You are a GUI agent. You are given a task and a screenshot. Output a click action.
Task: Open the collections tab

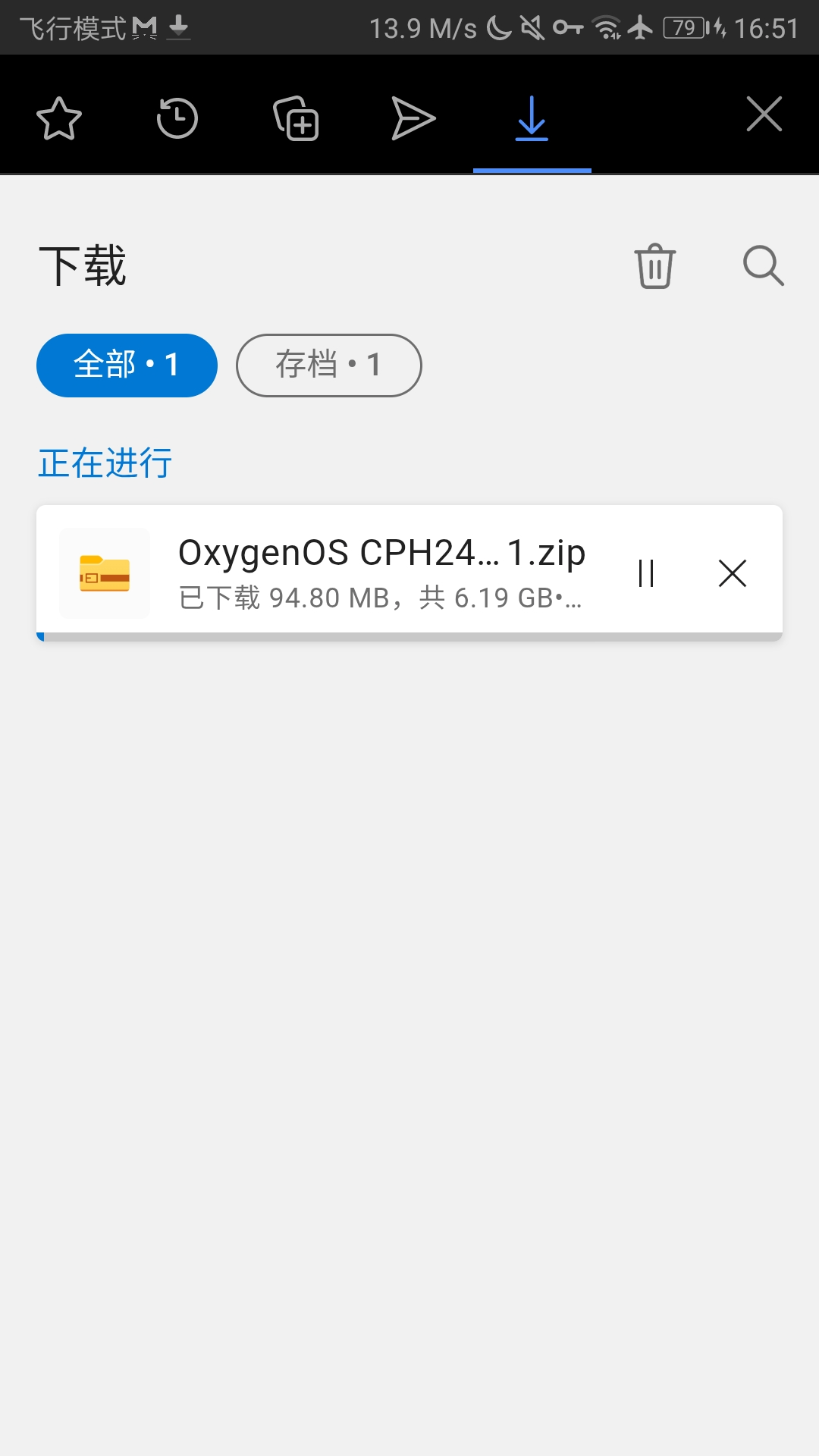(x=296, y=118)
